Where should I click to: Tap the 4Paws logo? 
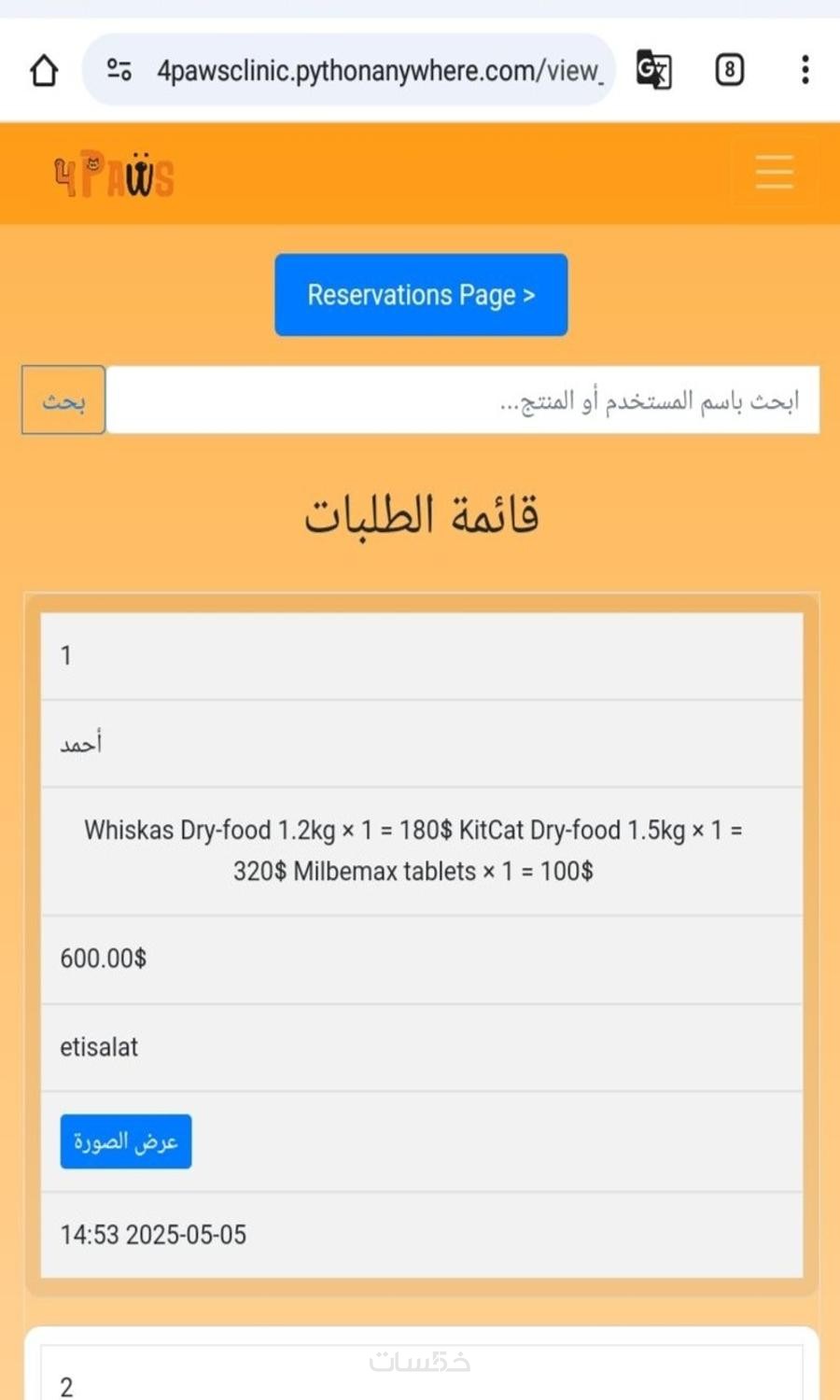(114, 175)
